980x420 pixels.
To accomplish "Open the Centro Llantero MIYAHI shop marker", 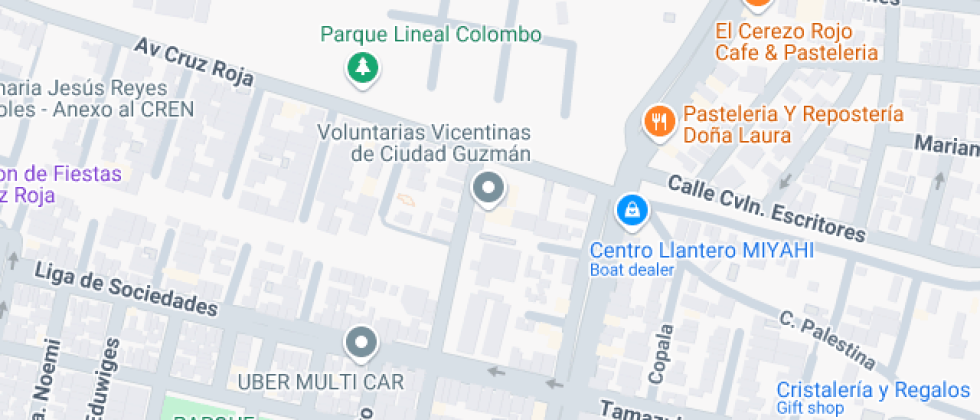I will click(633, 211).
